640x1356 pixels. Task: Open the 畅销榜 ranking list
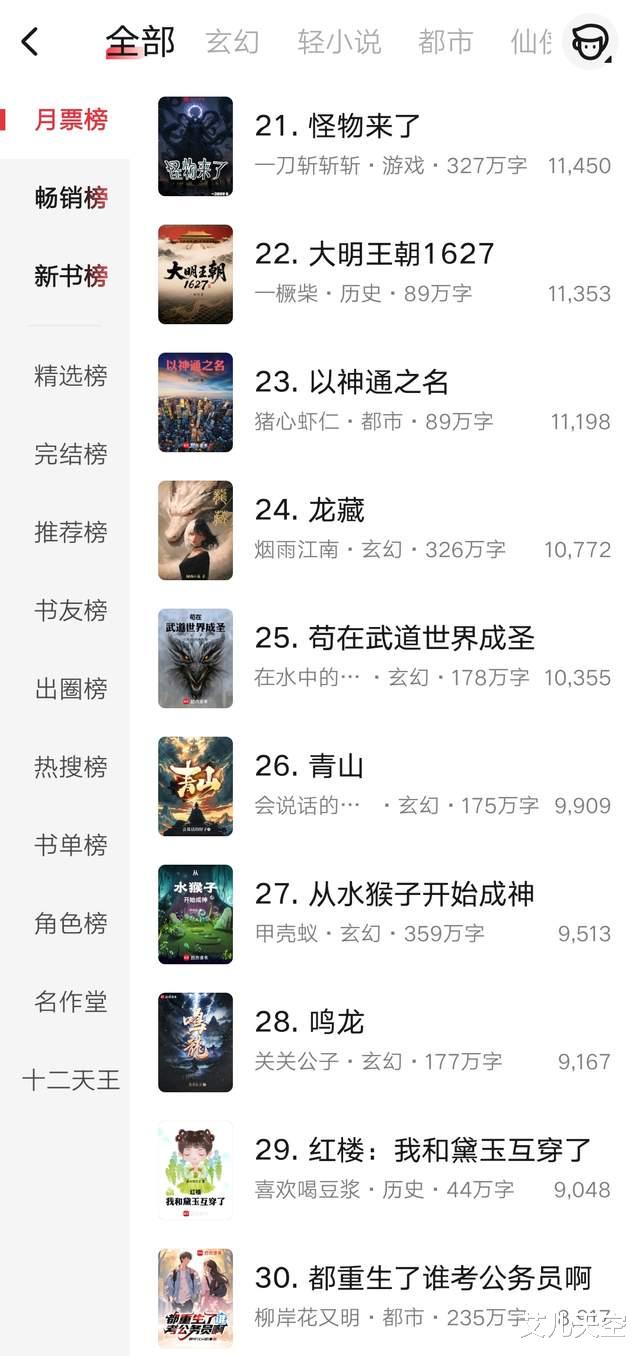pos(70,198)
